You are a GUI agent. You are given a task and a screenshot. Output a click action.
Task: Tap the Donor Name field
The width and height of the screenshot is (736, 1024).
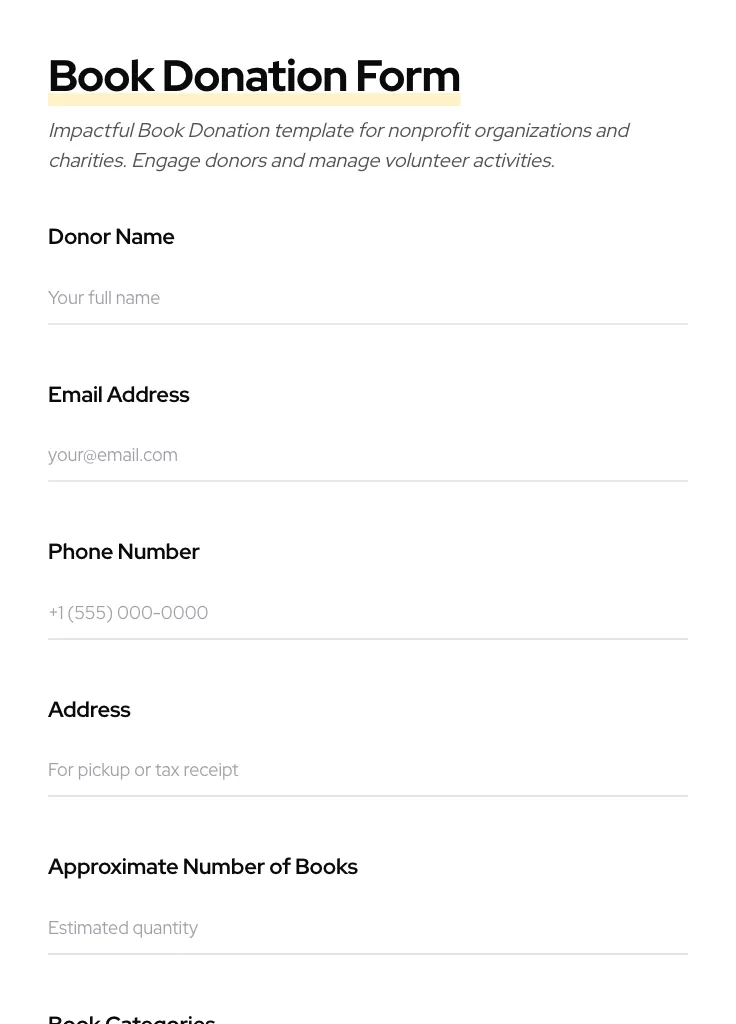(367, 298)
